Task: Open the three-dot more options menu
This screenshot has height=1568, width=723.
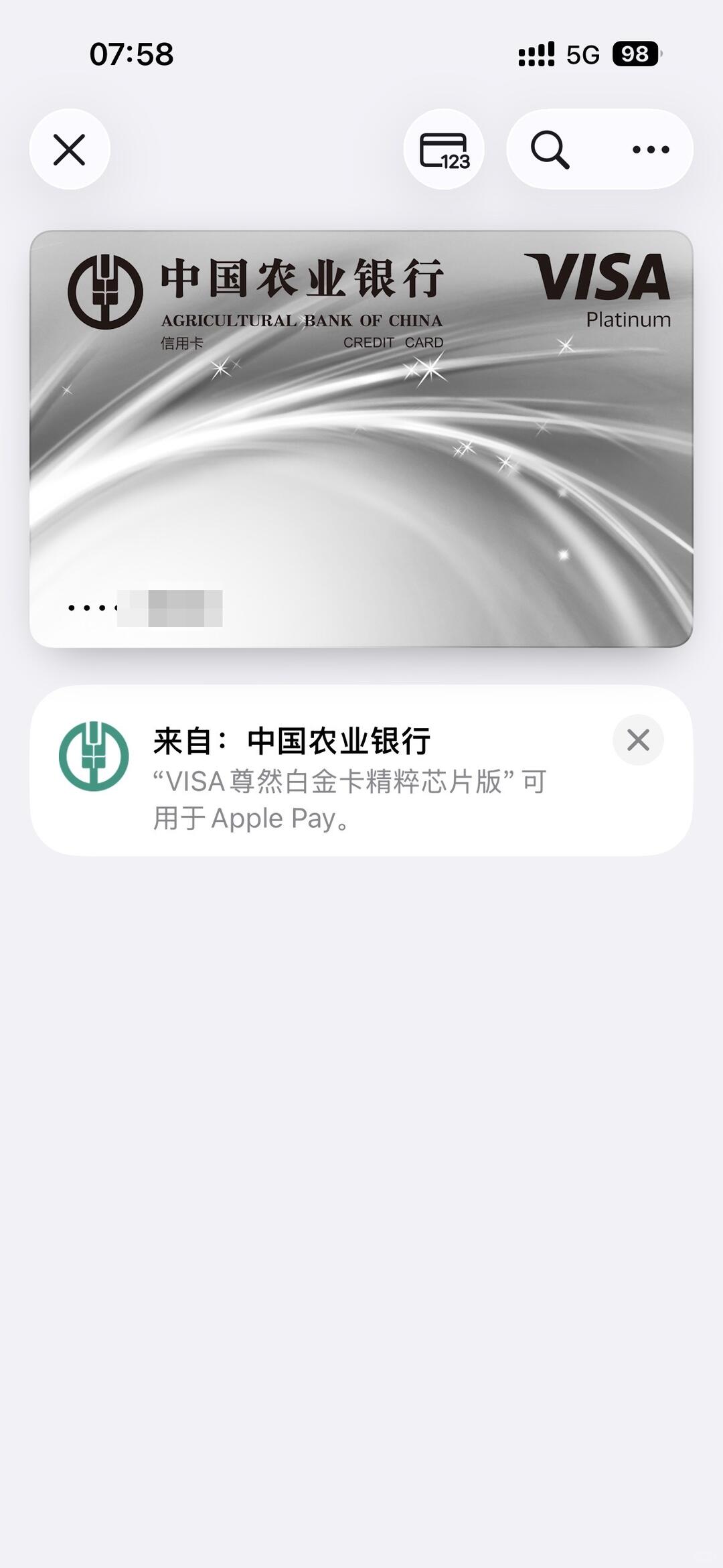Action: (651, 149)
